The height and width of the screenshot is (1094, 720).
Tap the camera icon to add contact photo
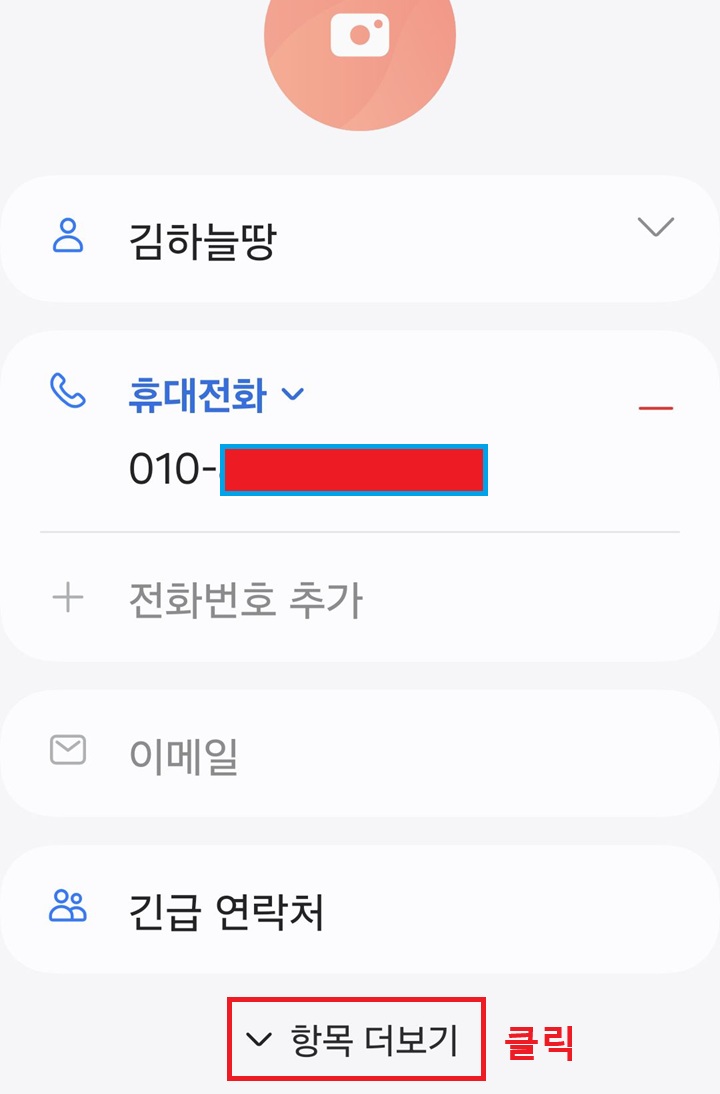coord(360,33)
